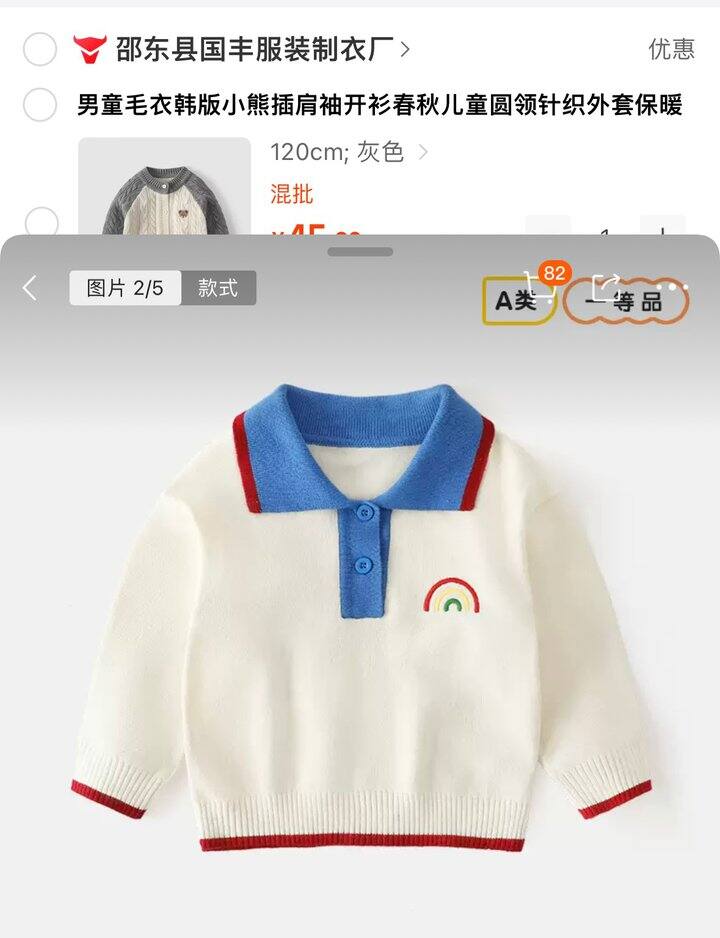Open the 男童毛衣韩版小熊插肩袖开衫 product page
The height and width of the screenshot is (938, 720).
point(380,104)
